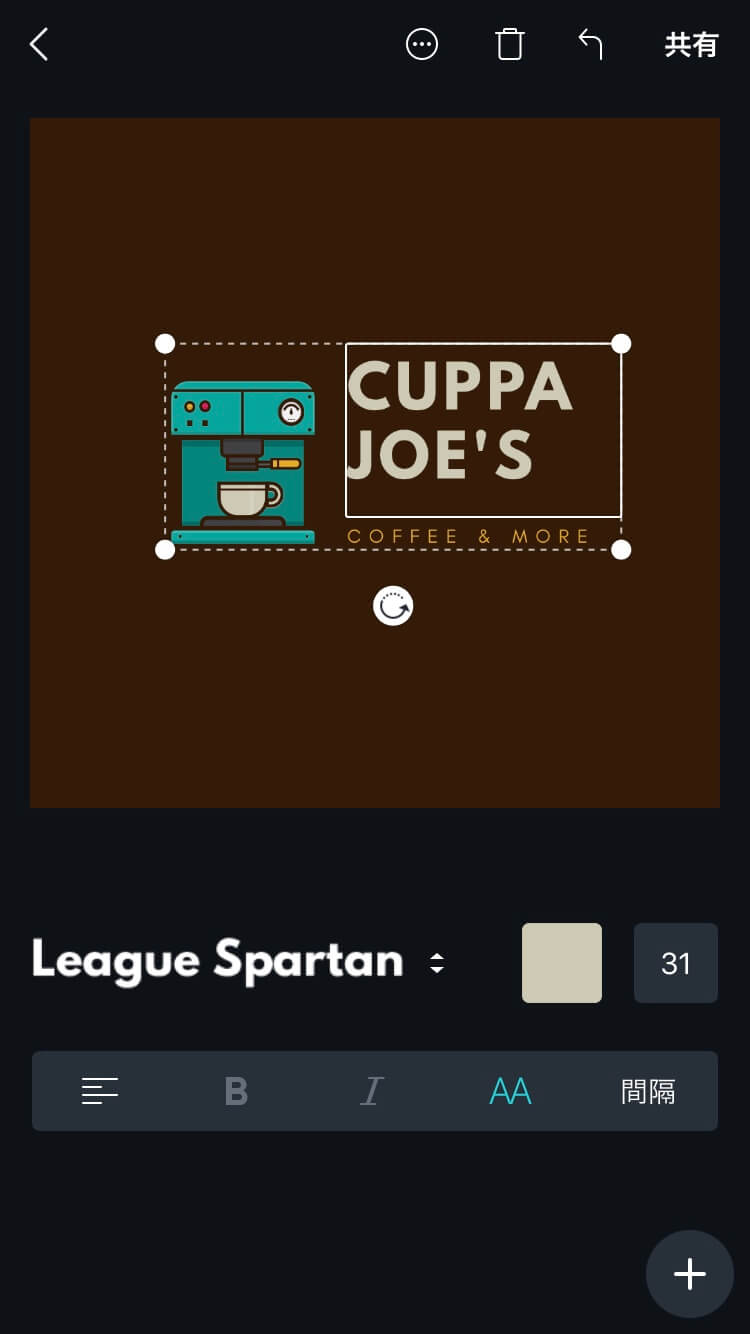Image resolution: width=750 pixels, height=1334 pixels.
Task: Toggle uppercase AA text style
Action: [510, 1091]
